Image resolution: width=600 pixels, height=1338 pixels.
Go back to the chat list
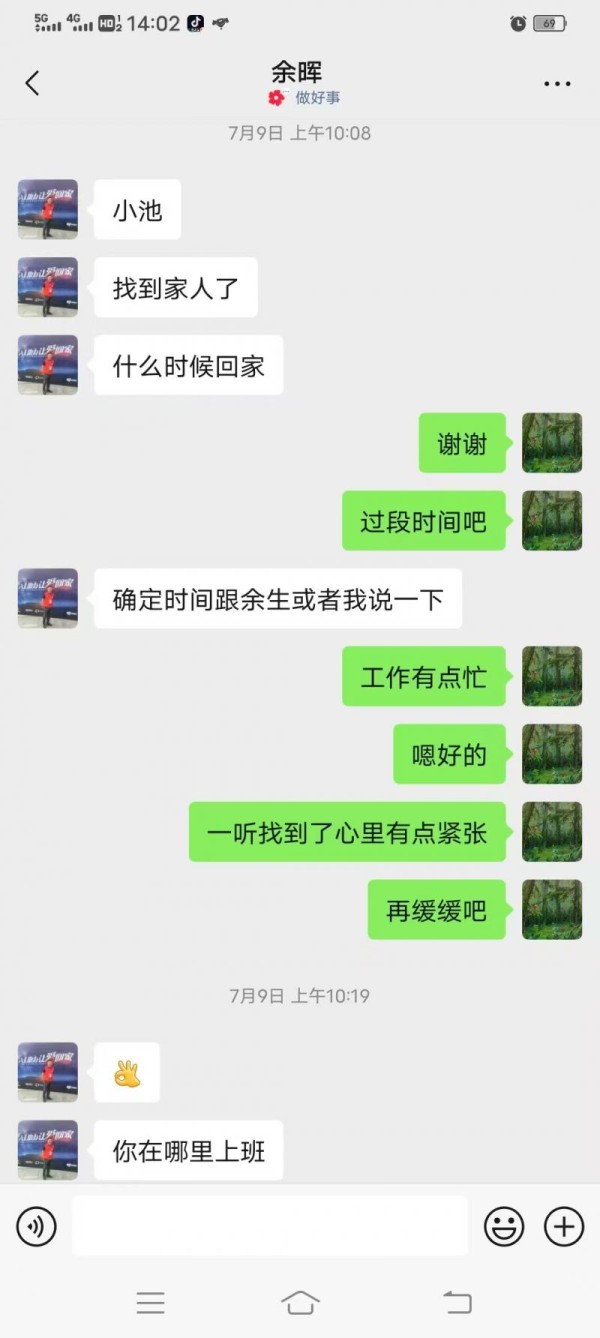point(32,83)
